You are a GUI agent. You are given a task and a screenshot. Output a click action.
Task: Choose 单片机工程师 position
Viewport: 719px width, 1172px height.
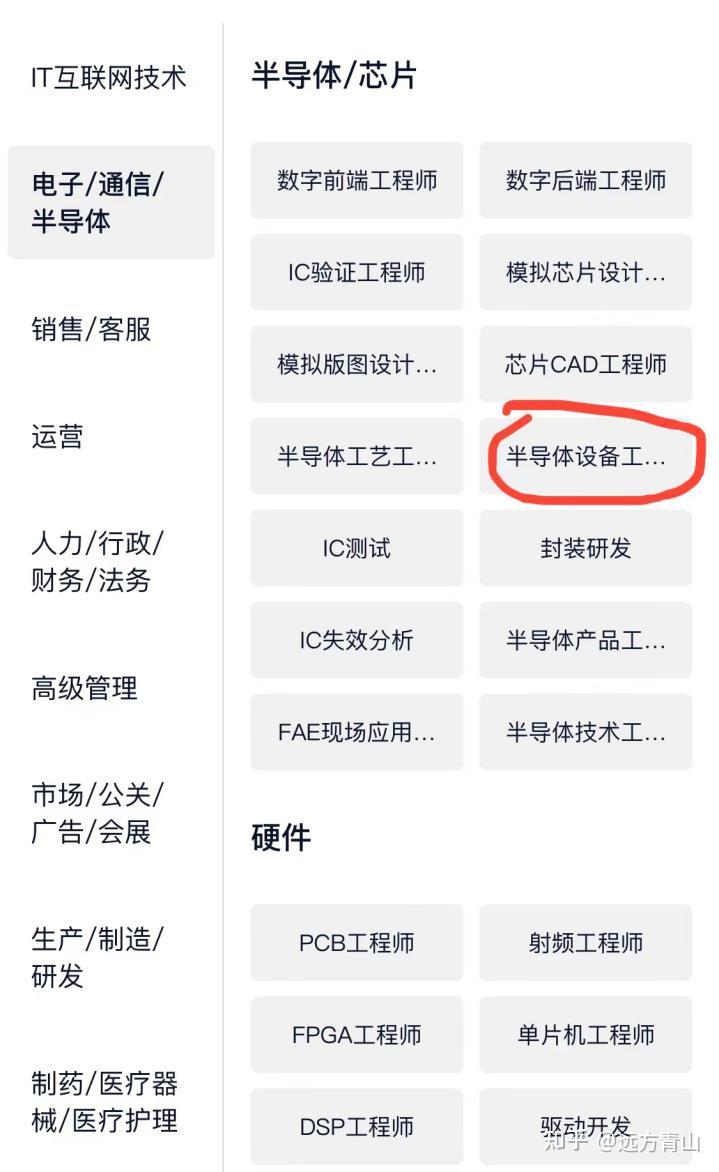click(585, 1034)
